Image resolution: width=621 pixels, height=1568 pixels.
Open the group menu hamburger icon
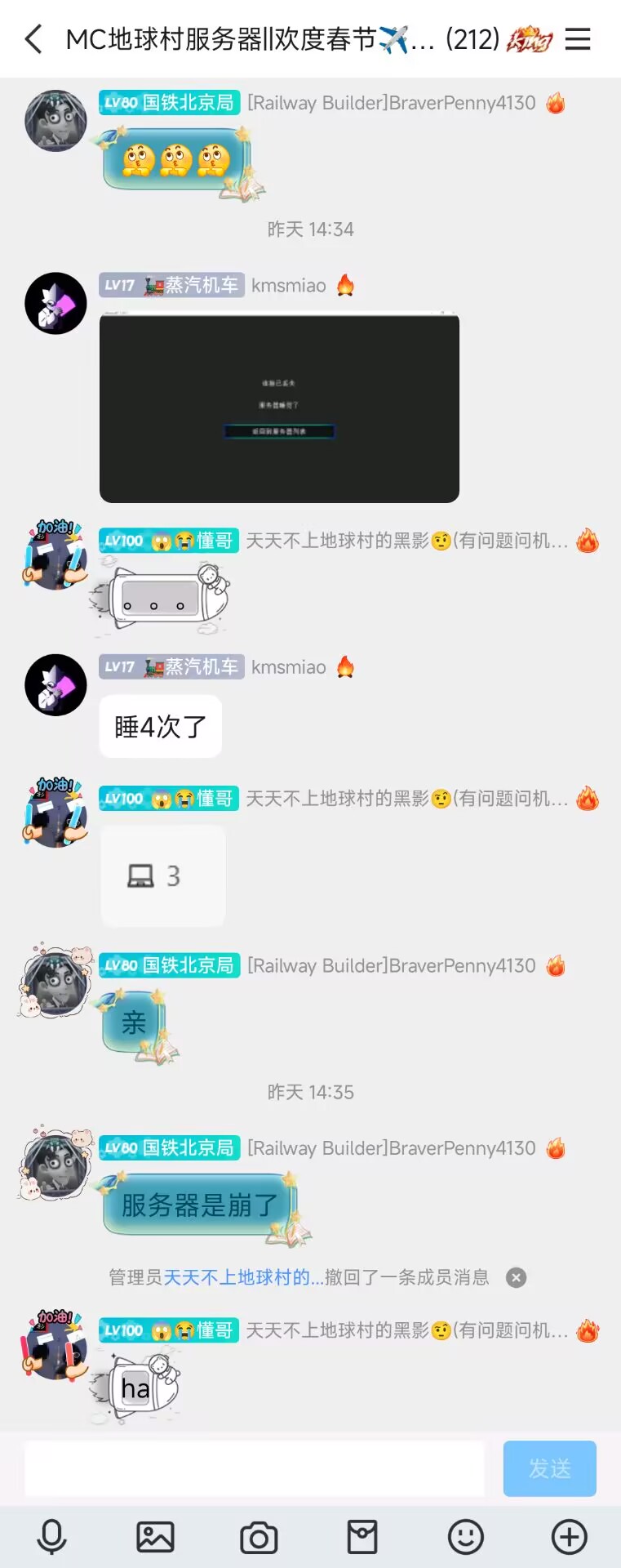[x=578, y=38]
